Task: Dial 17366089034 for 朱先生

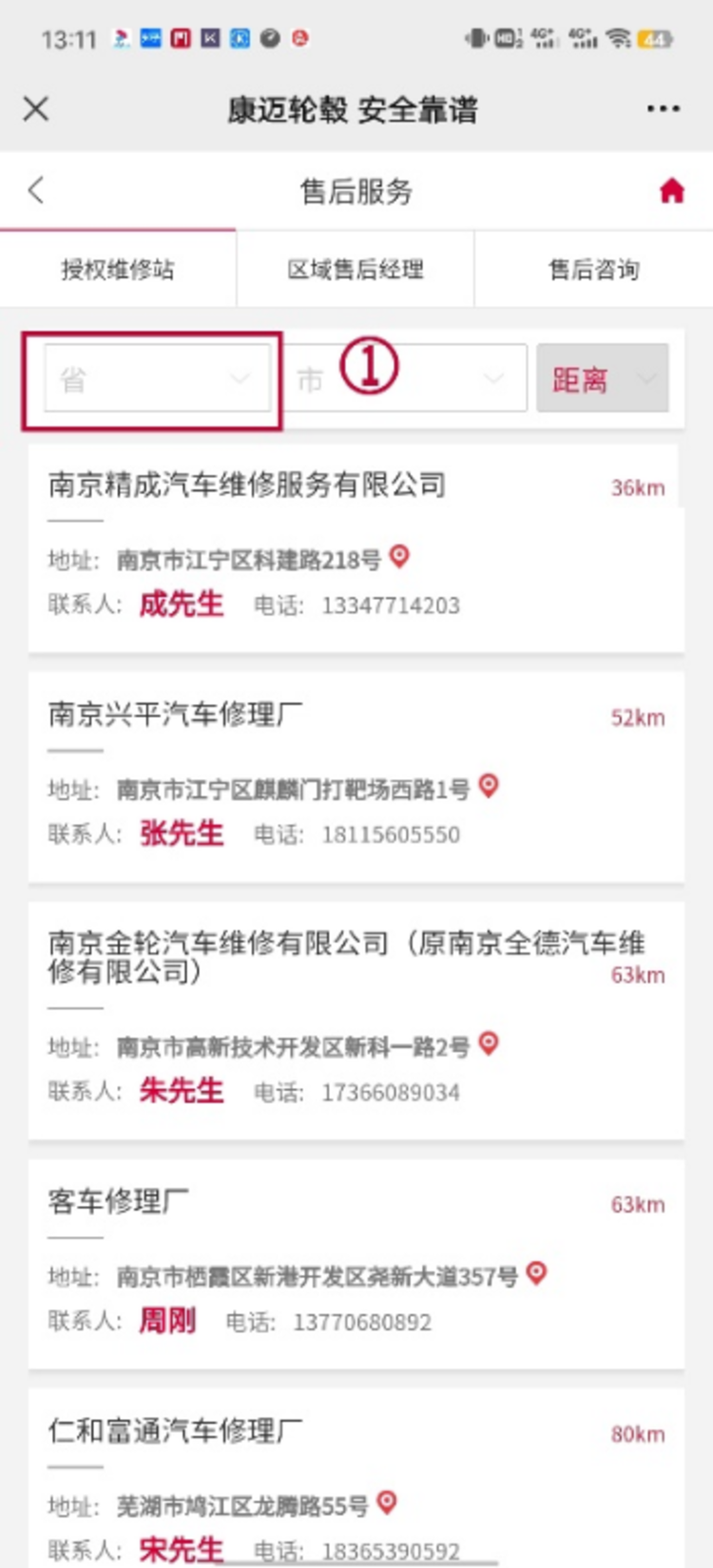Action: pos(391,1092)
